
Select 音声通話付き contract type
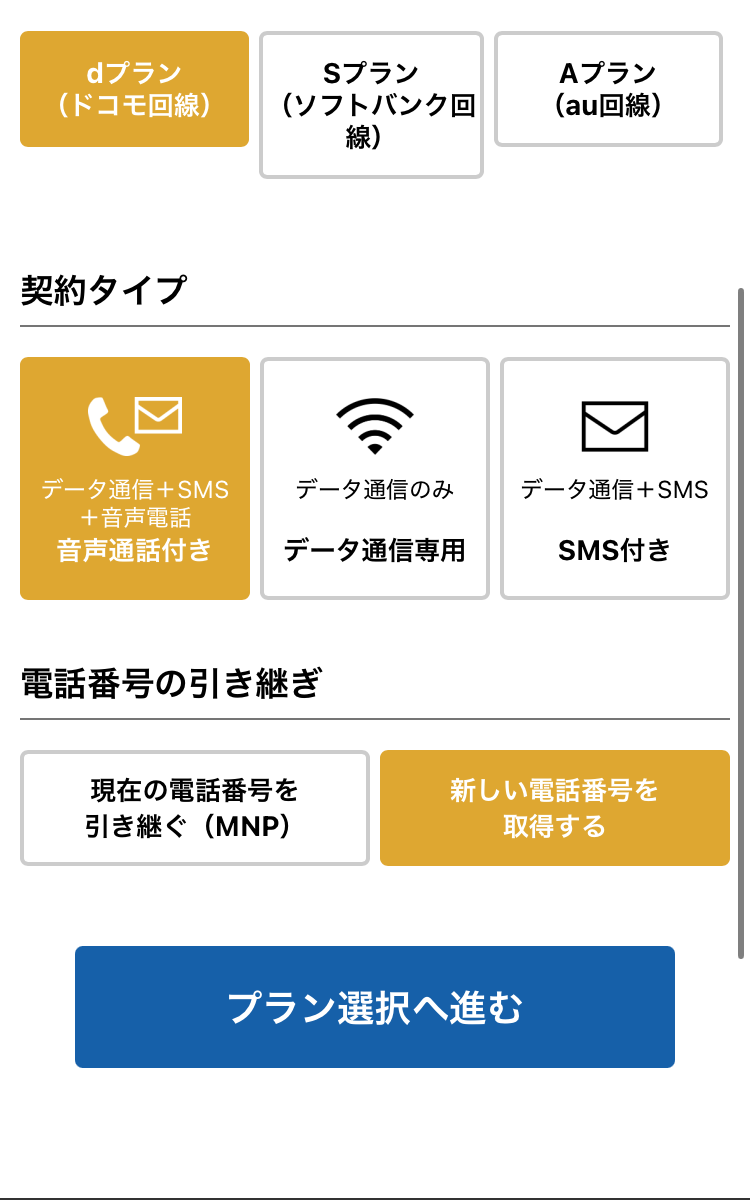click(135, 478)
